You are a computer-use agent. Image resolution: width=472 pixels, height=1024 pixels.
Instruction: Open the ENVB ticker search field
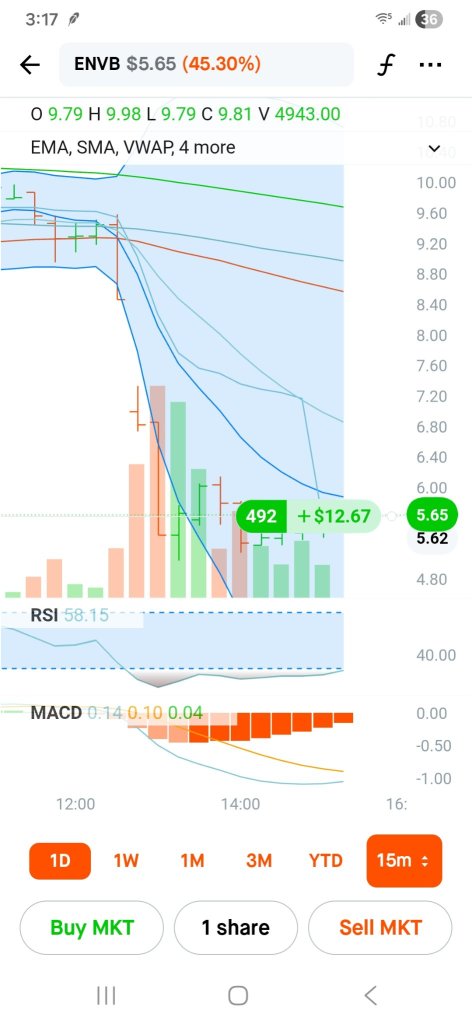click(x=206, y=64)
